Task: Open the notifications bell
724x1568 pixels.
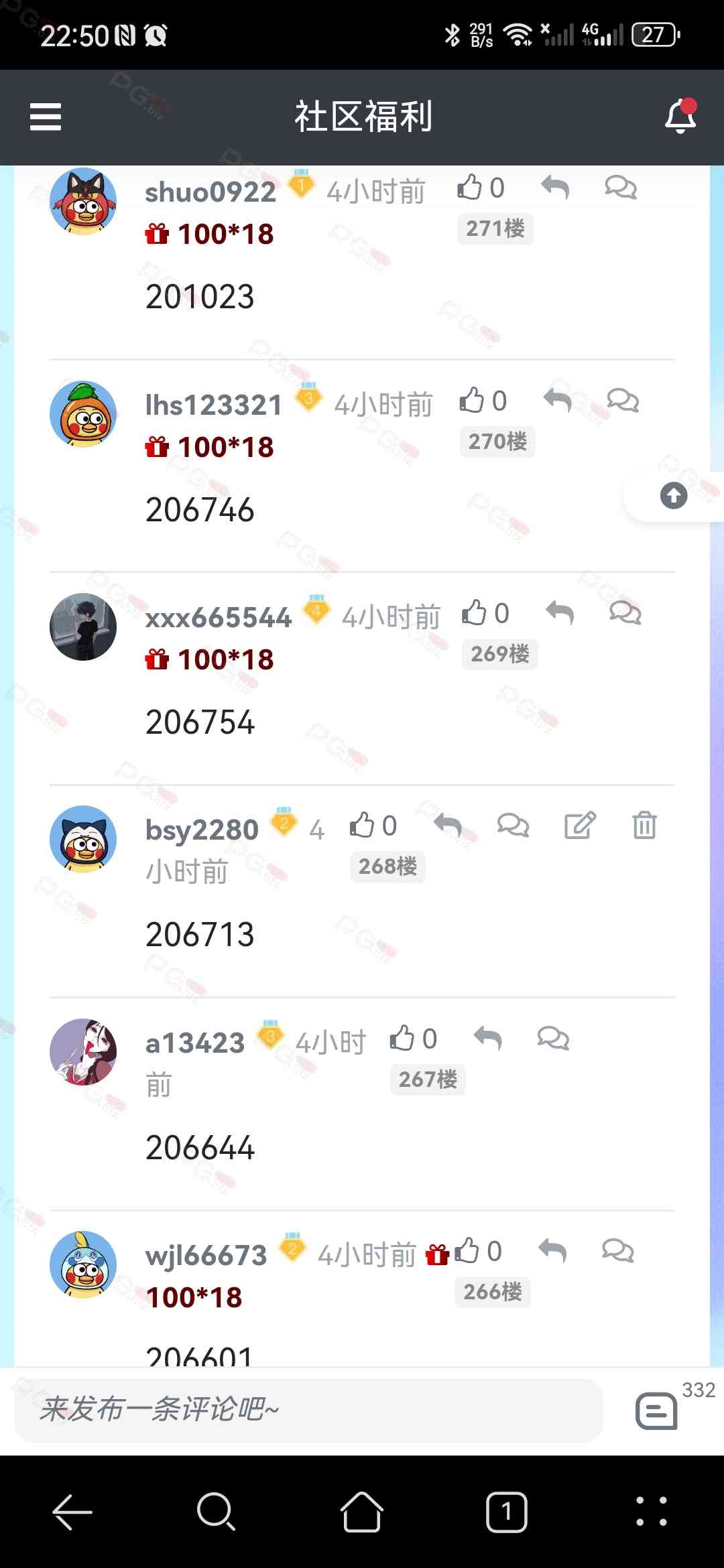Action: [x=680, y=117]
